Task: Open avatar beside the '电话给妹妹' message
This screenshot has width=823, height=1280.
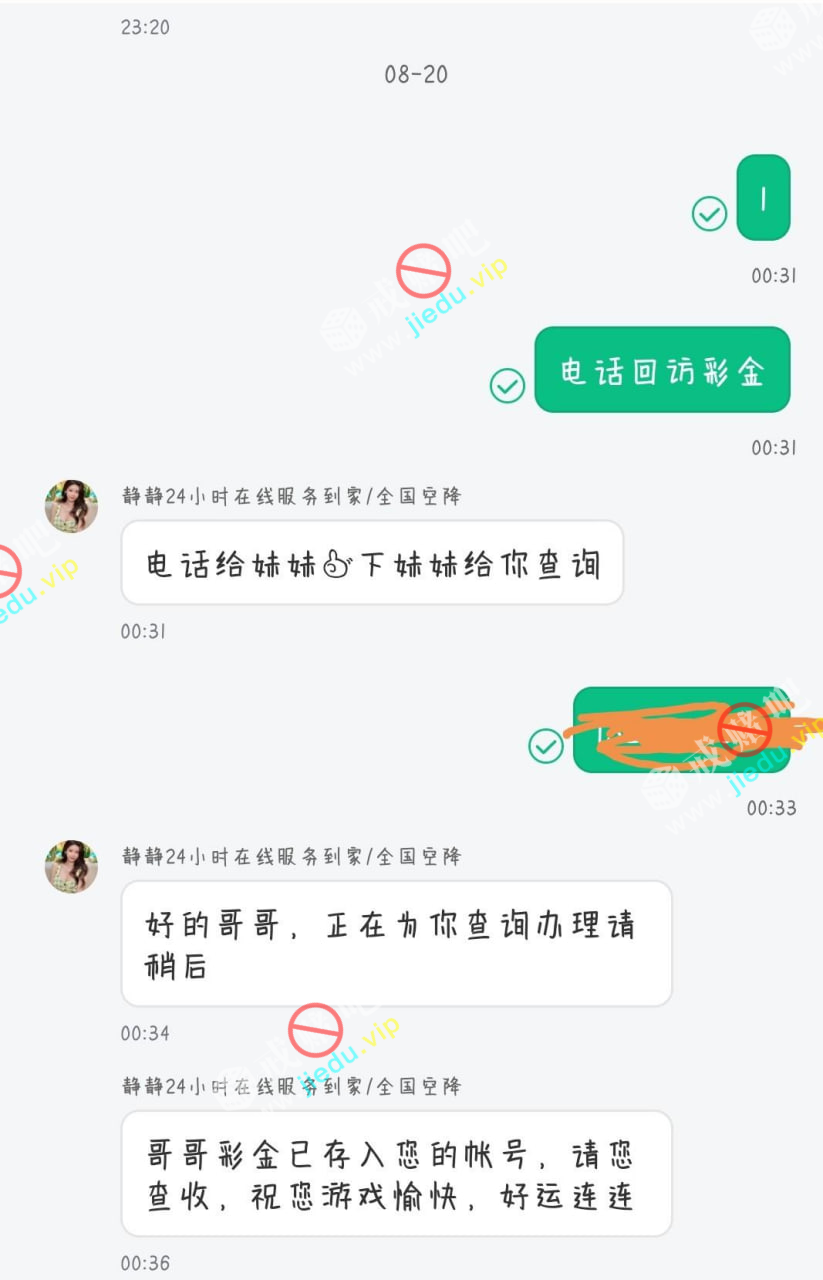Action: tap(71, 506)
